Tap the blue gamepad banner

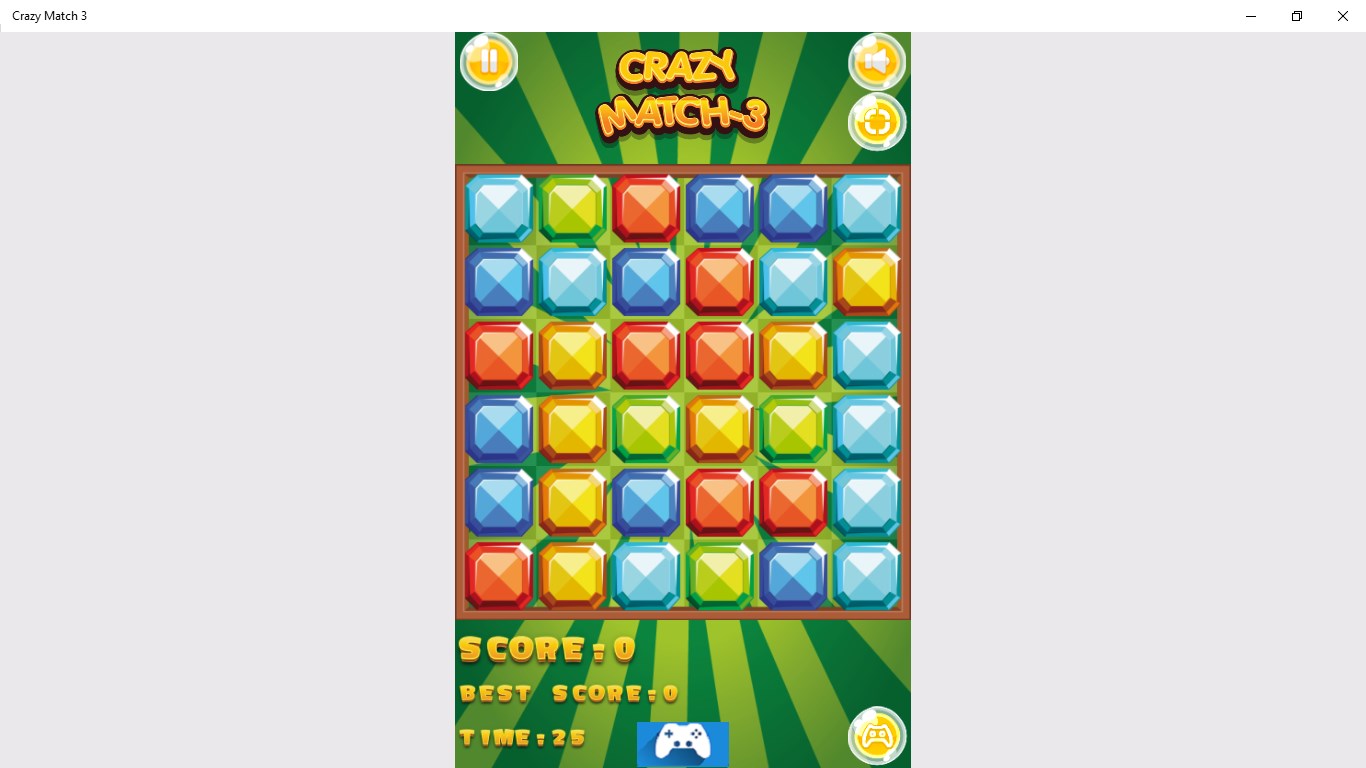click(683, 744)
